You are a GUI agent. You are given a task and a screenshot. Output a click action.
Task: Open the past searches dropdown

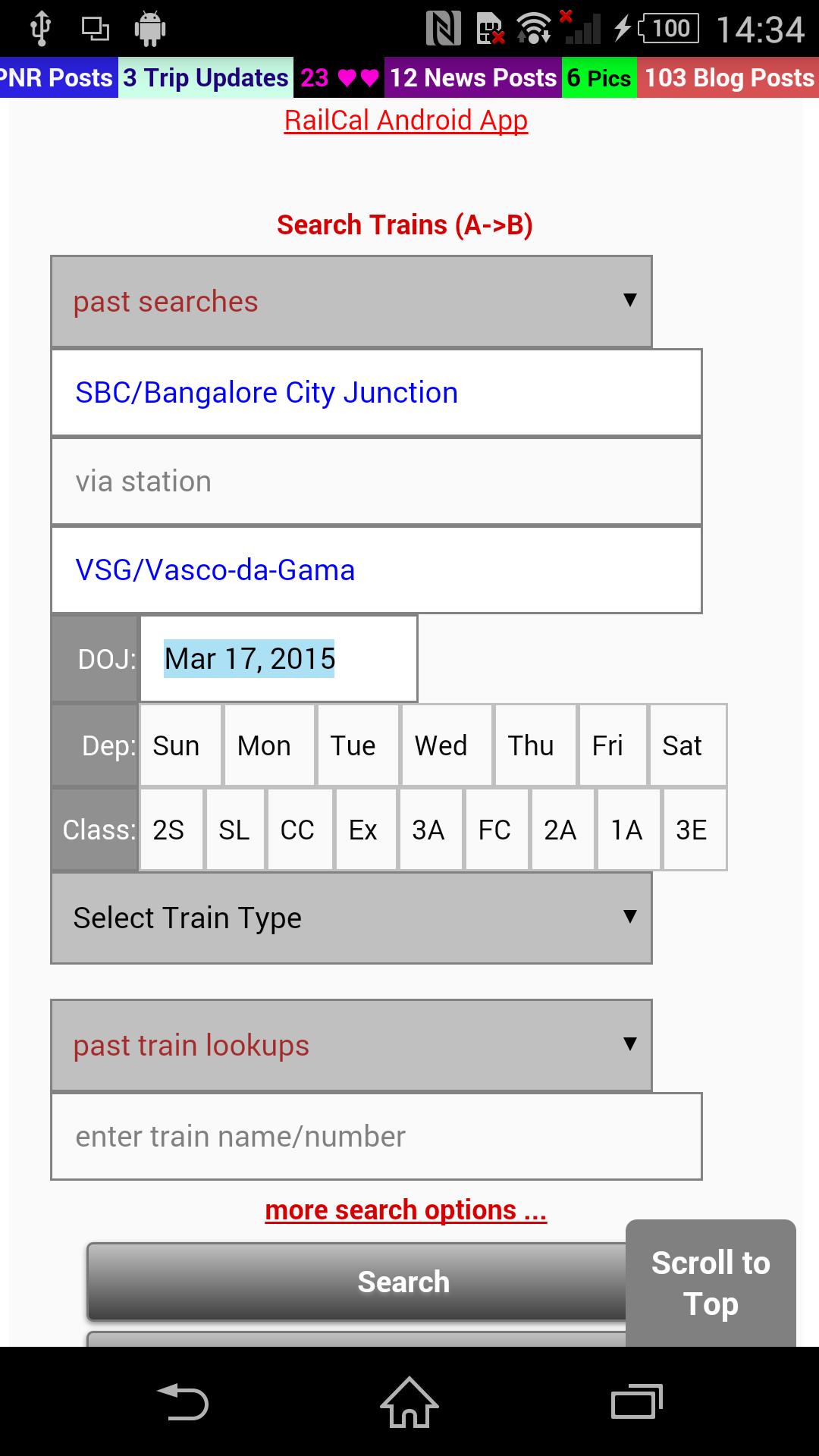point(350,301)
